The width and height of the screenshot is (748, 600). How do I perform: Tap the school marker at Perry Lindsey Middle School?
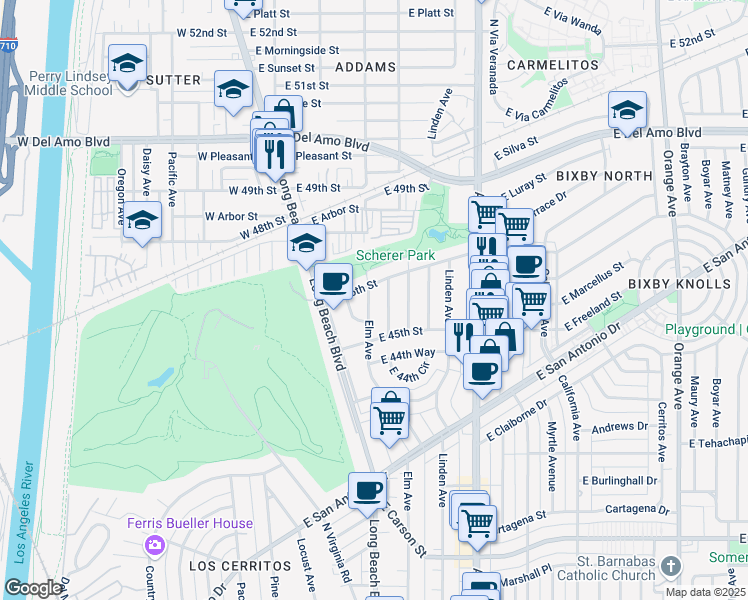(x=127, y=66)
